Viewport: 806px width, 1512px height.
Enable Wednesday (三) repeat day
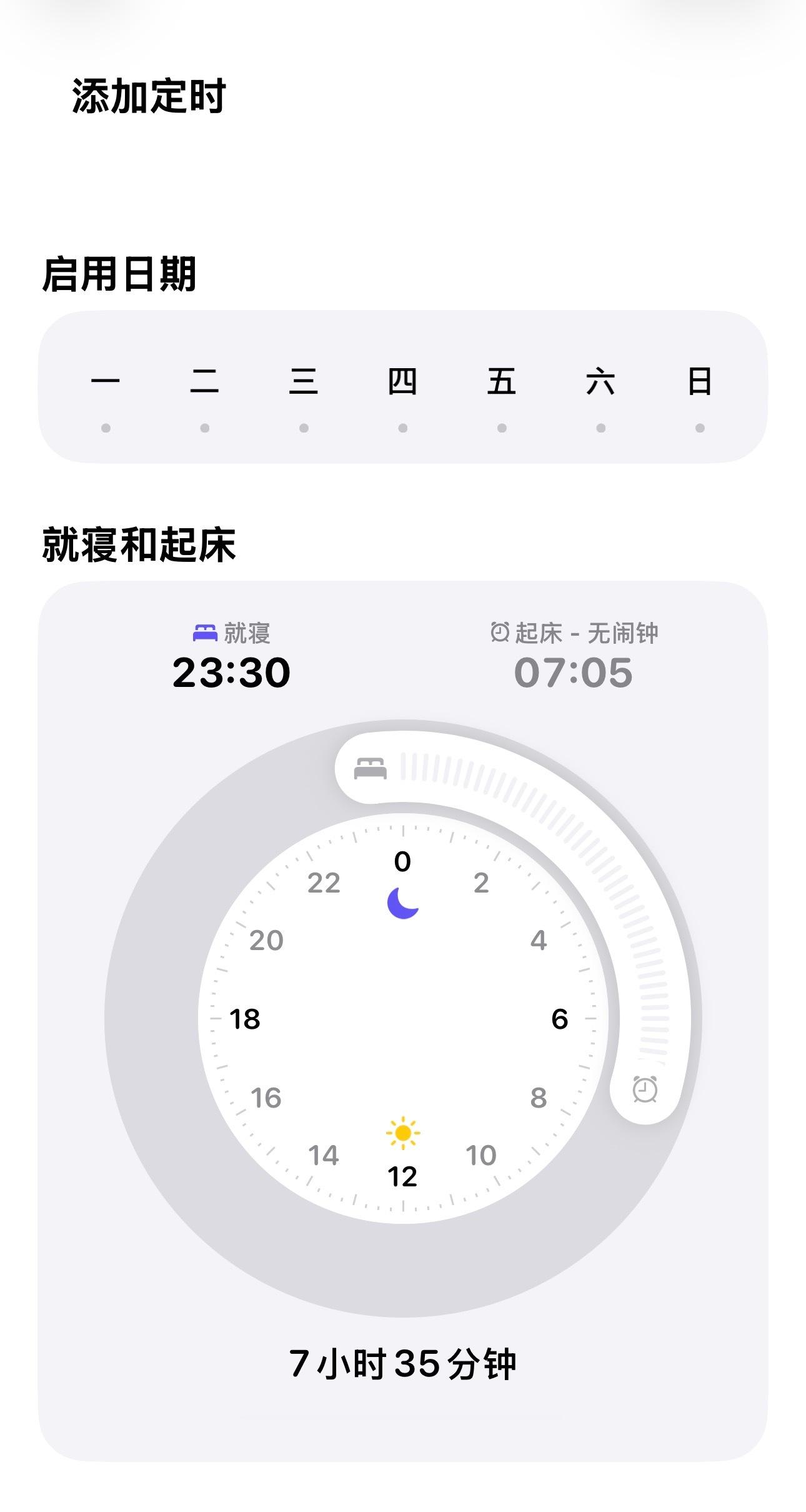(302, 383)
